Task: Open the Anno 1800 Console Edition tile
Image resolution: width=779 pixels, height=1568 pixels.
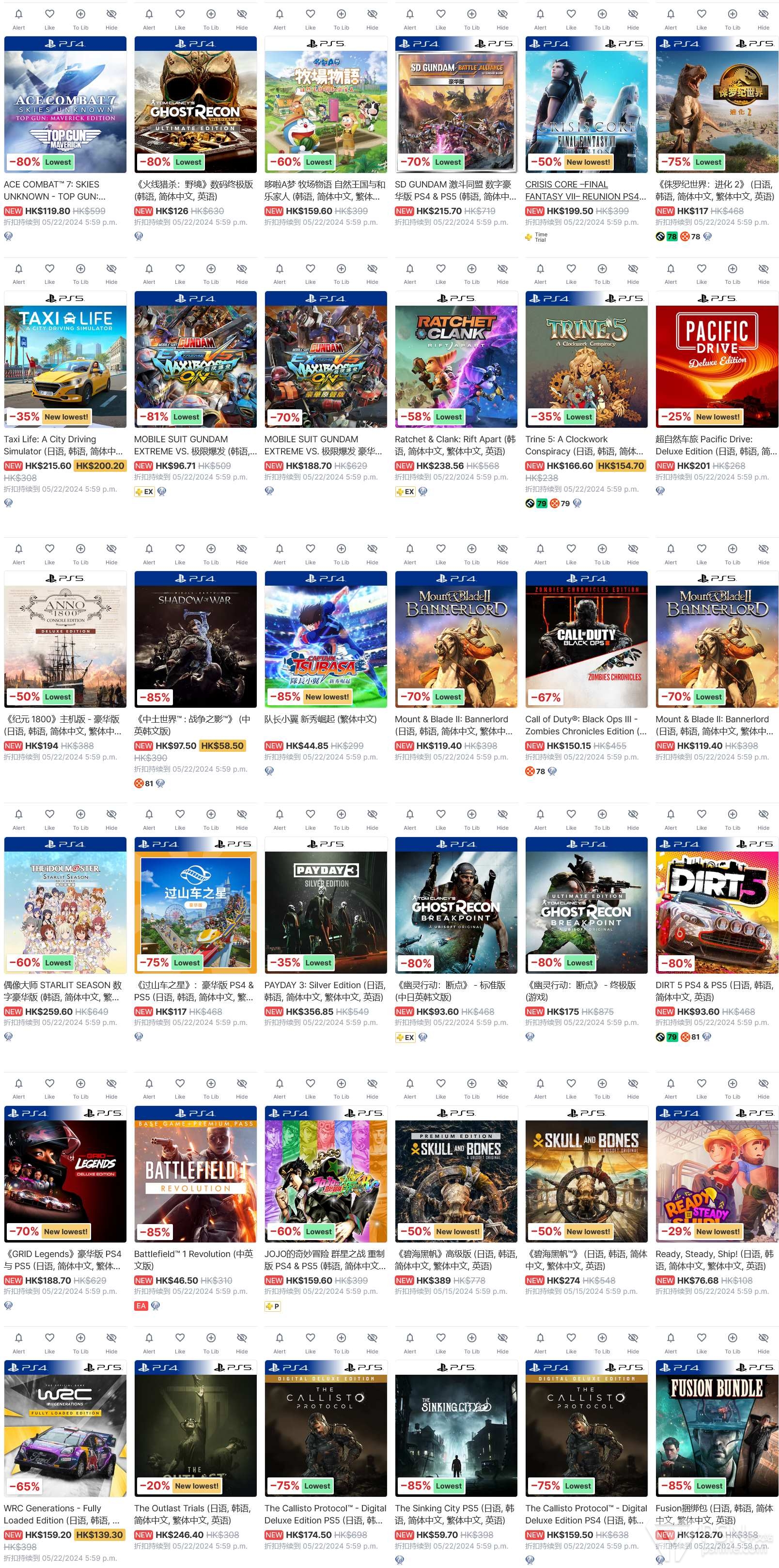Action: click(x=65, y=639)
